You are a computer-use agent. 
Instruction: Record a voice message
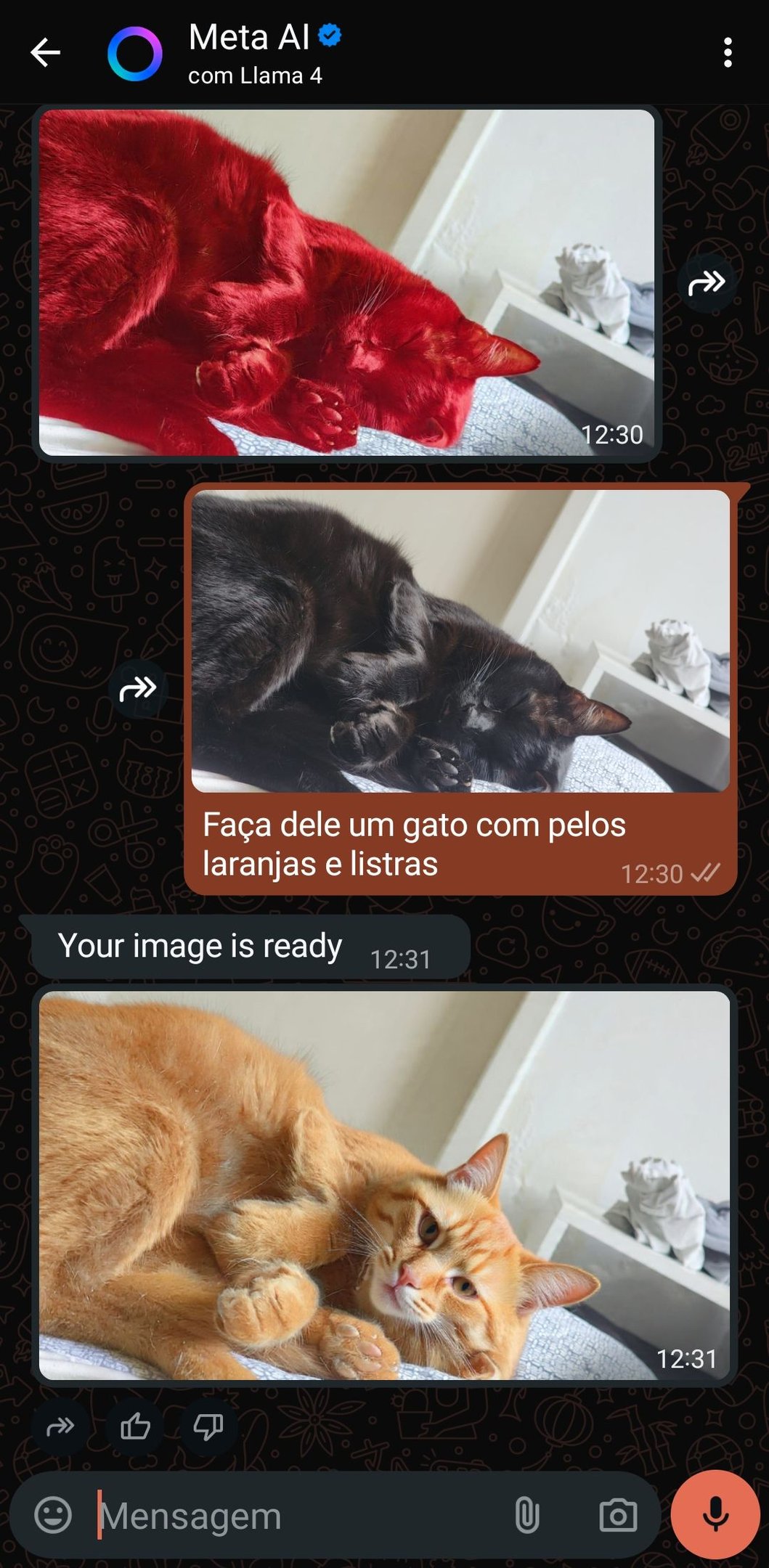click(715, 1514)
